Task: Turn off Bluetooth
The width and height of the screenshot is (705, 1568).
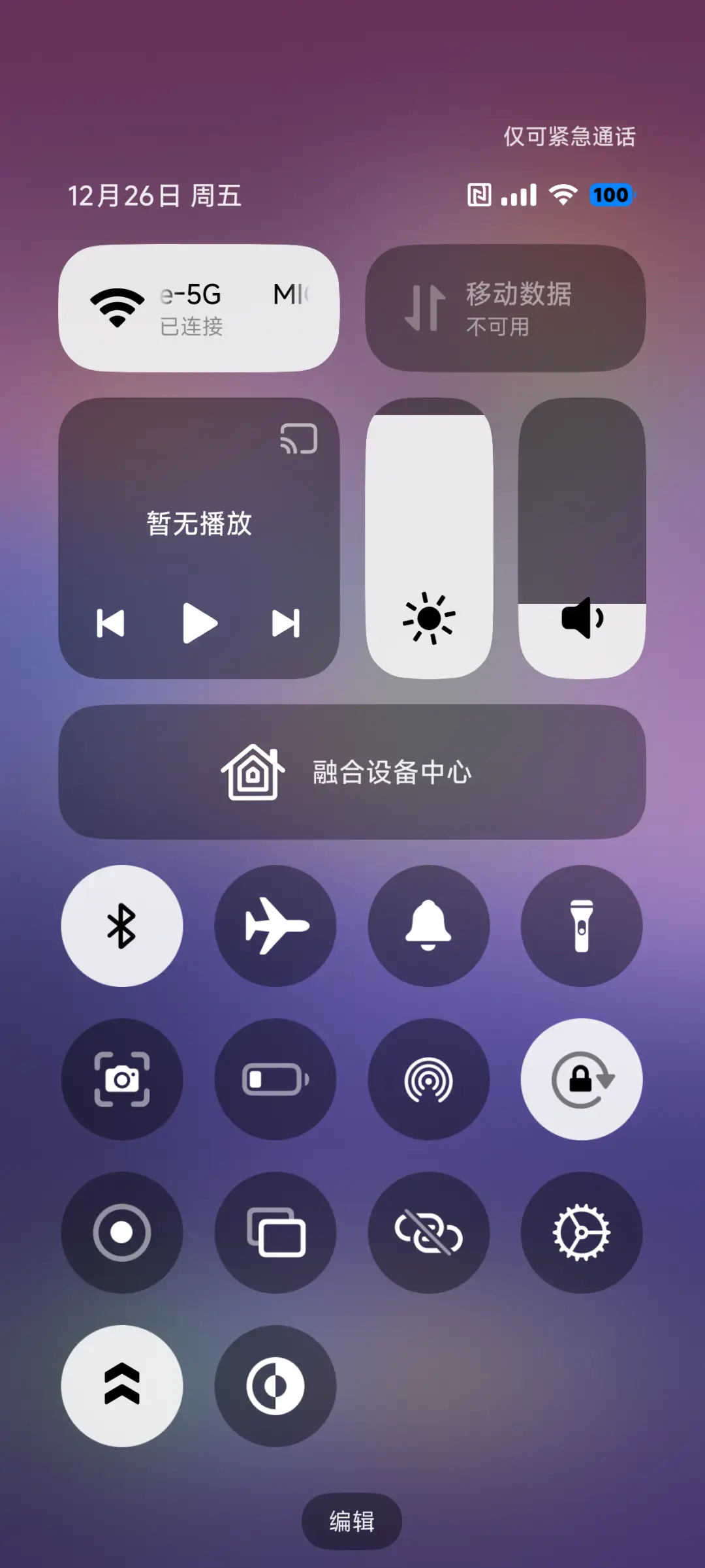Action: coord(122,926)
